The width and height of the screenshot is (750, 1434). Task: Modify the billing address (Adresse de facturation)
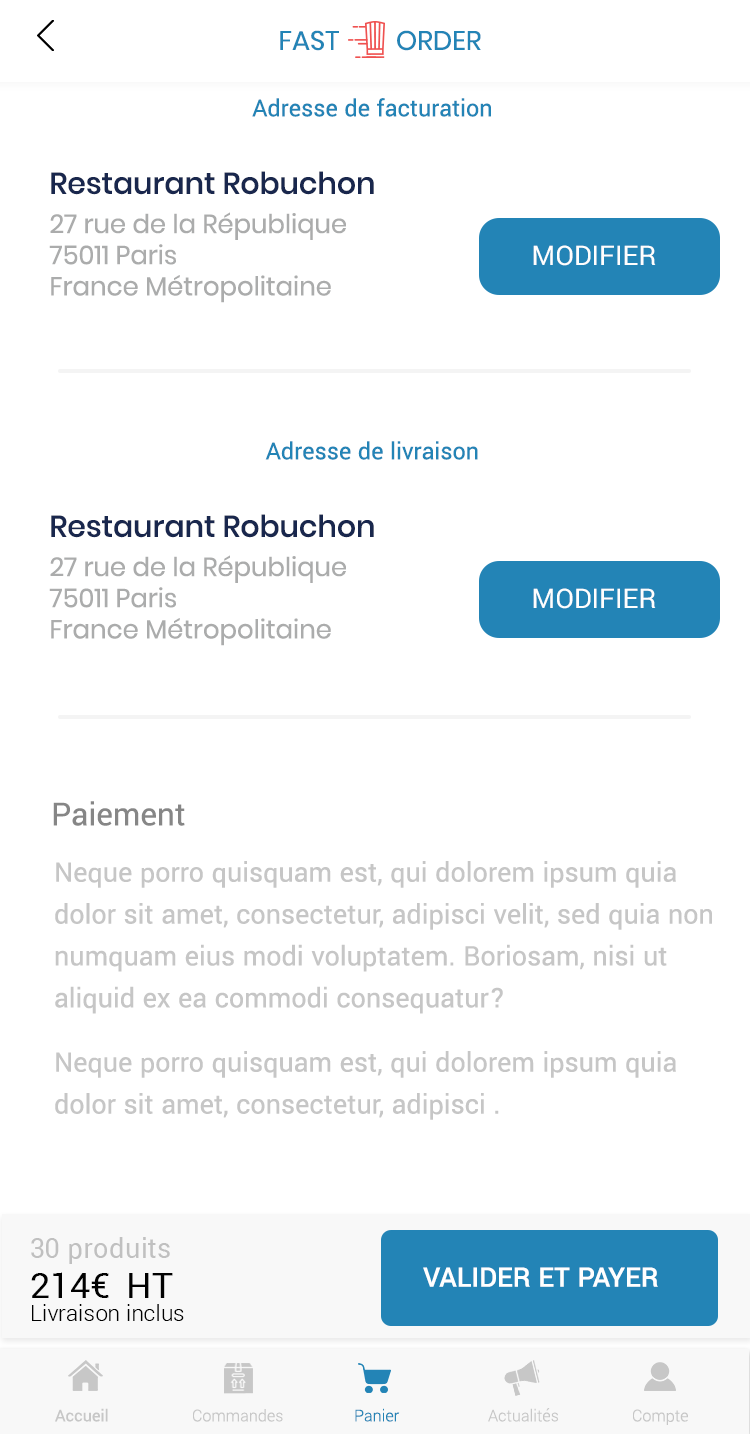[599, 256]
